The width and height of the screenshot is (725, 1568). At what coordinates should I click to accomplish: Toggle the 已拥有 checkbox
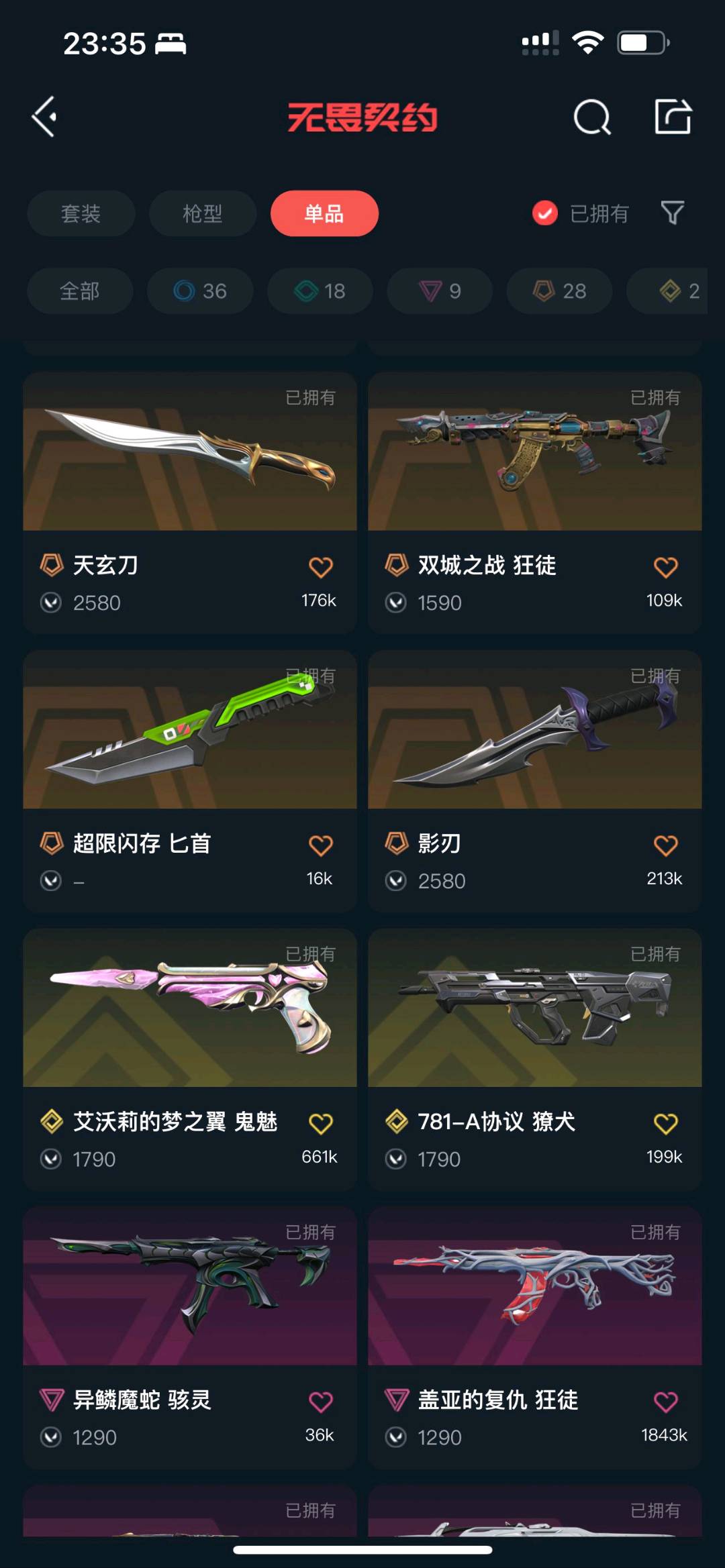[545, 213]
